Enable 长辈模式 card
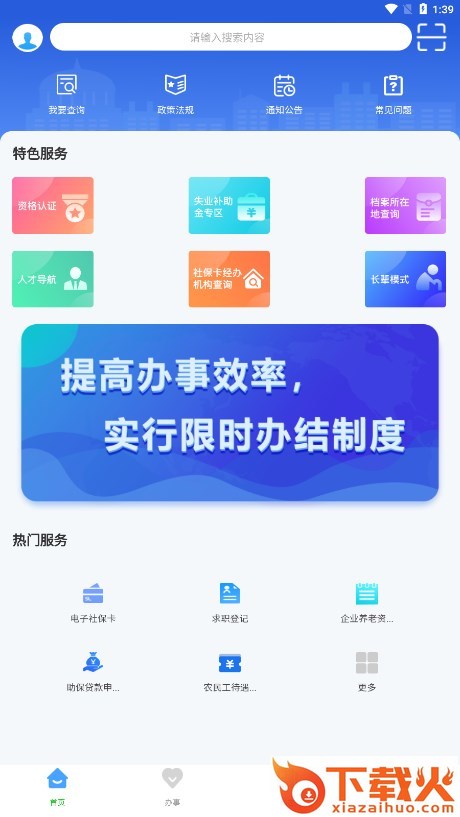The image size is (460, 817). coord(405,279)
